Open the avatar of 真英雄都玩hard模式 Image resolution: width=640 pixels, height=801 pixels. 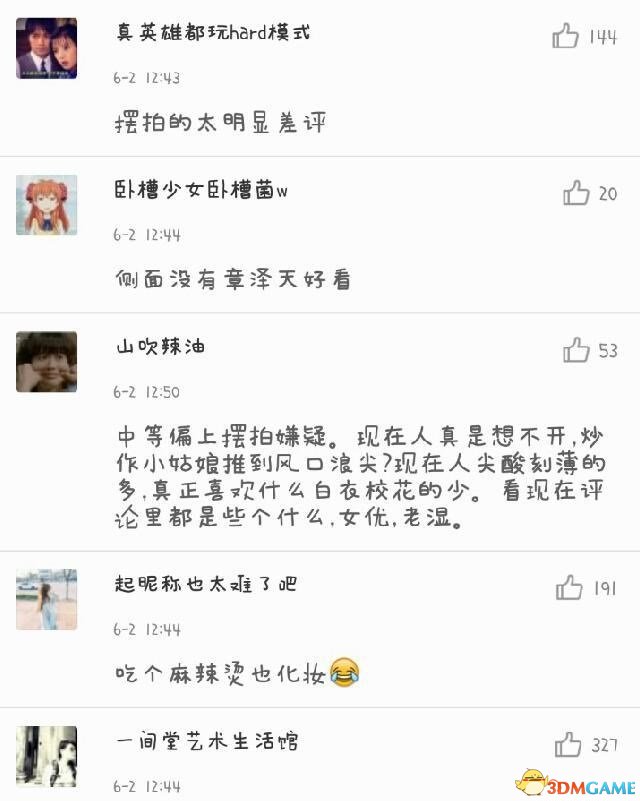(x=47, y=48)
